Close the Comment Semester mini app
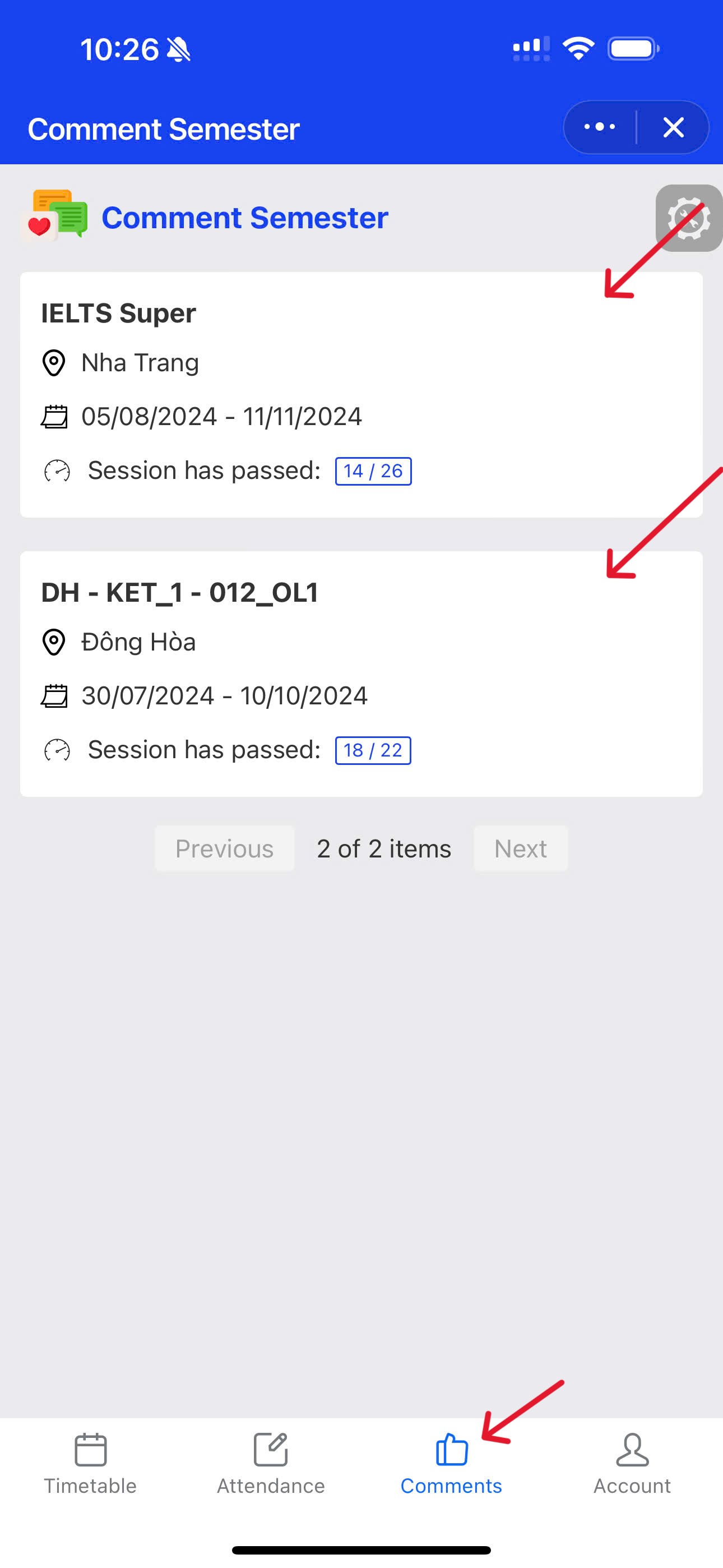Screen dimensions: 723x1568 click(x=673, y=127)
